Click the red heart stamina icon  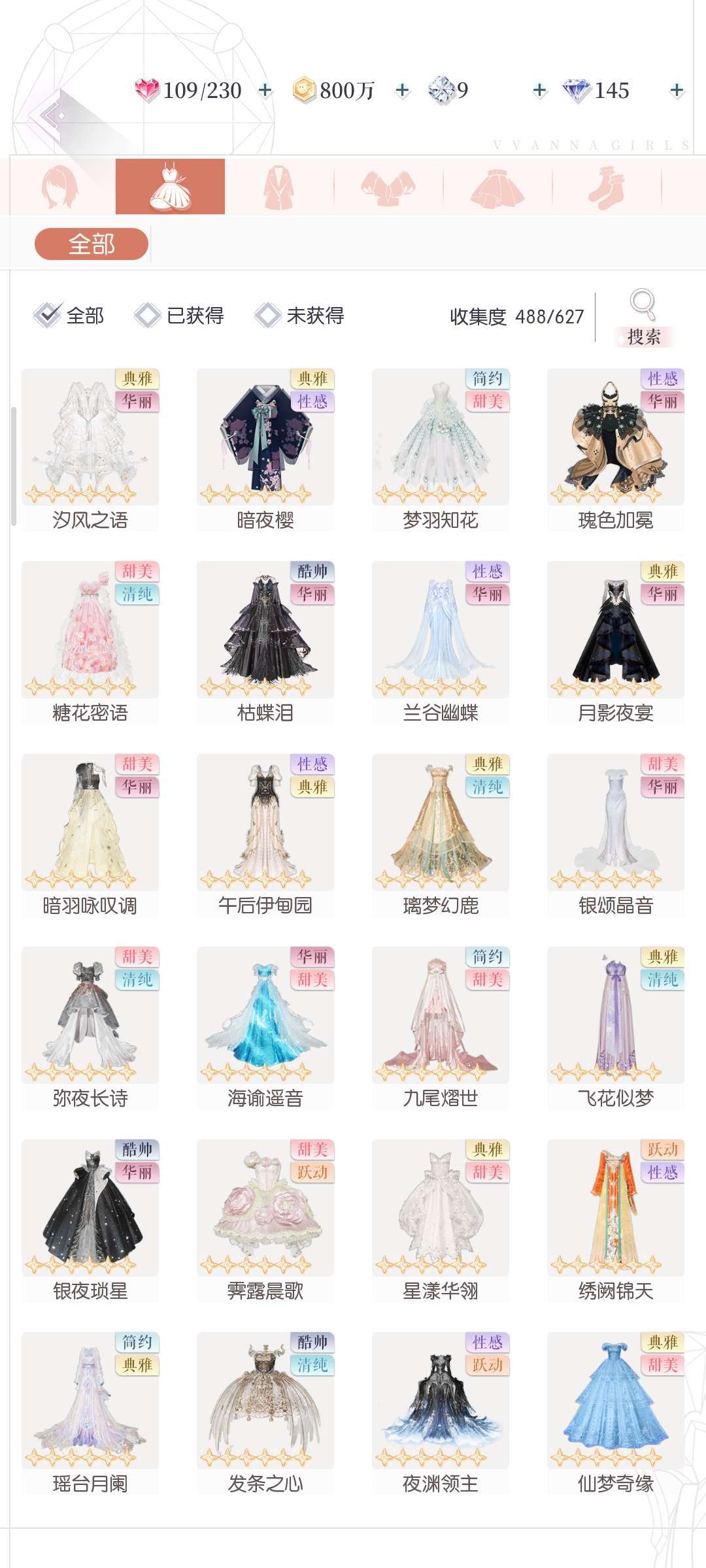(147, 90)
